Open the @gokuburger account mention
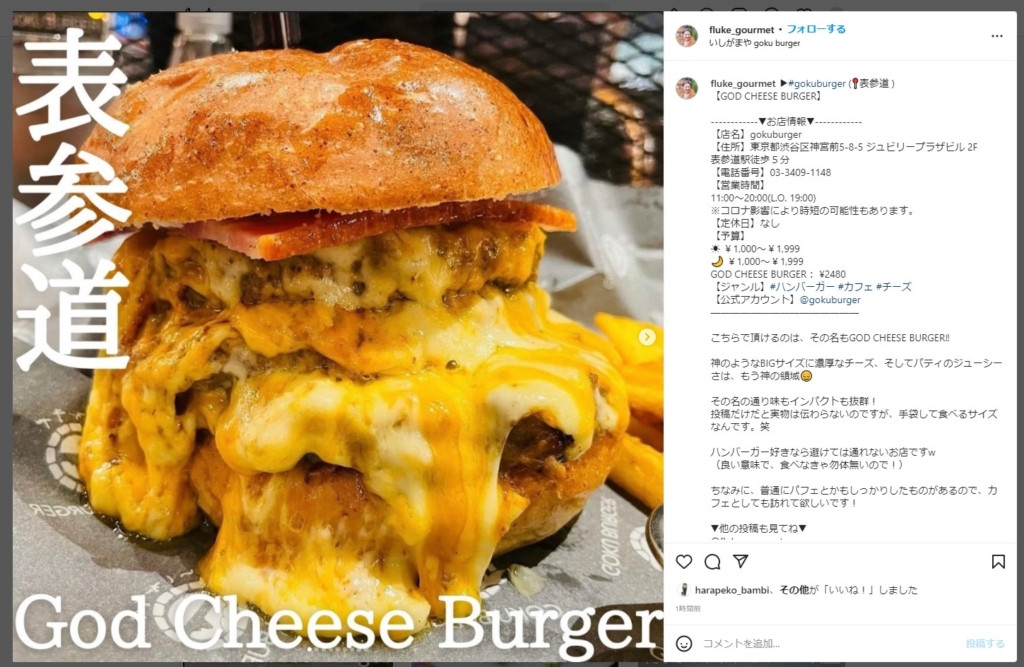The height and width of the screenshot is (667, 1024). (x=829, y=299)
